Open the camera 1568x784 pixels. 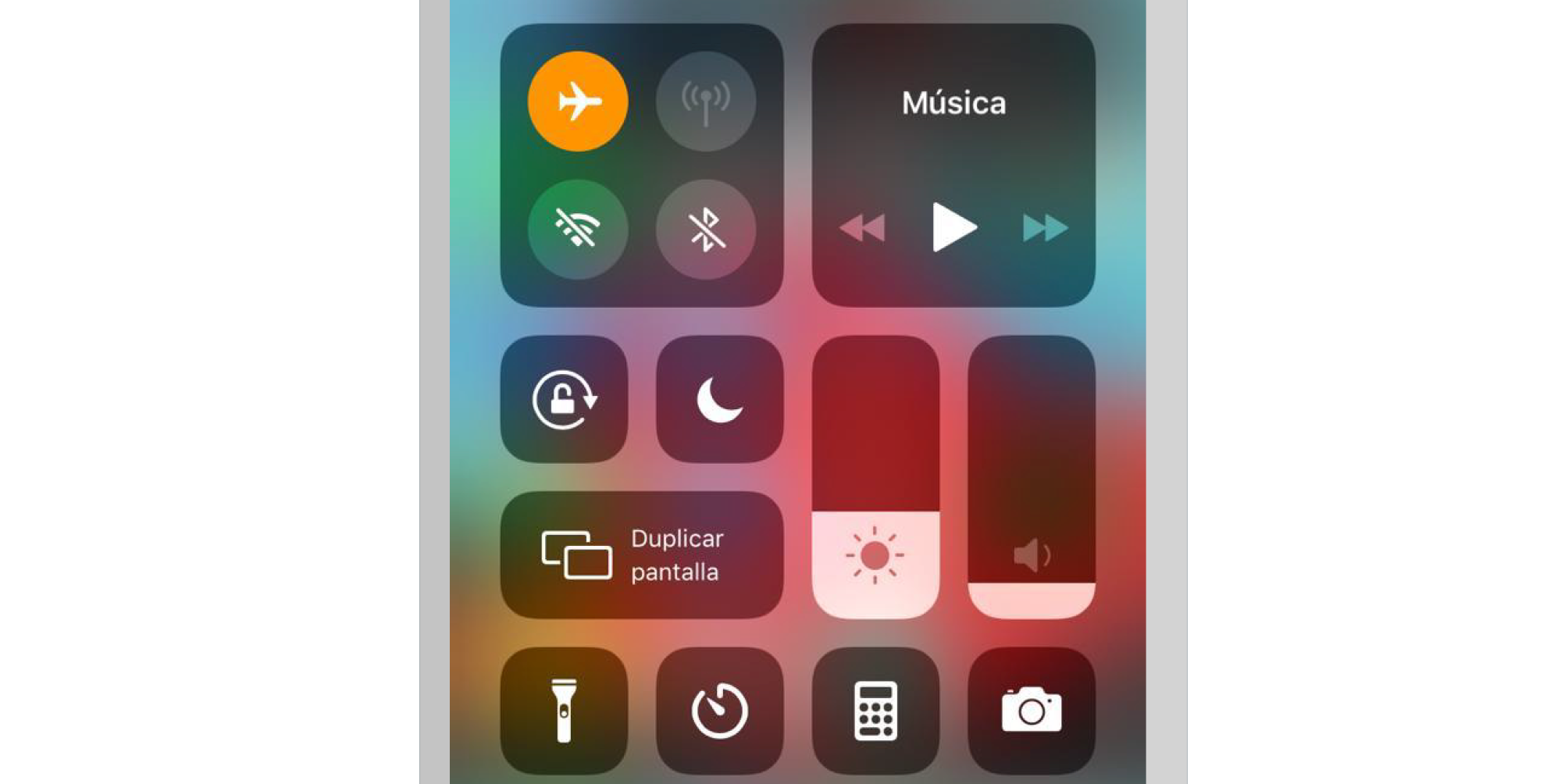pyautogui.click(x=1032, y=710)
